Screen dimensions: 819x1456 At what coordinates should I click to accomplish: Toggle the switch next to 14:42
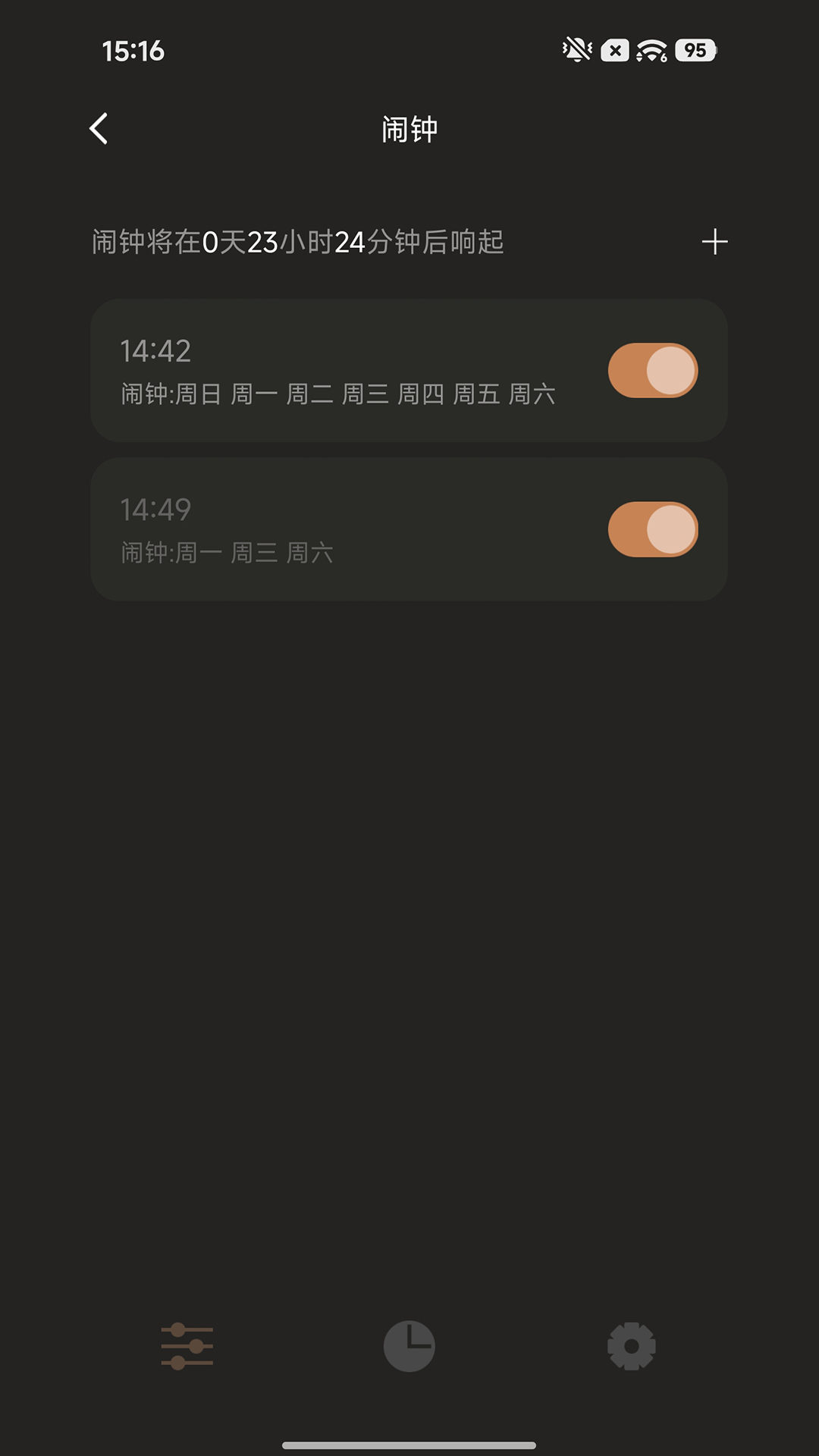tap(651, 371)
